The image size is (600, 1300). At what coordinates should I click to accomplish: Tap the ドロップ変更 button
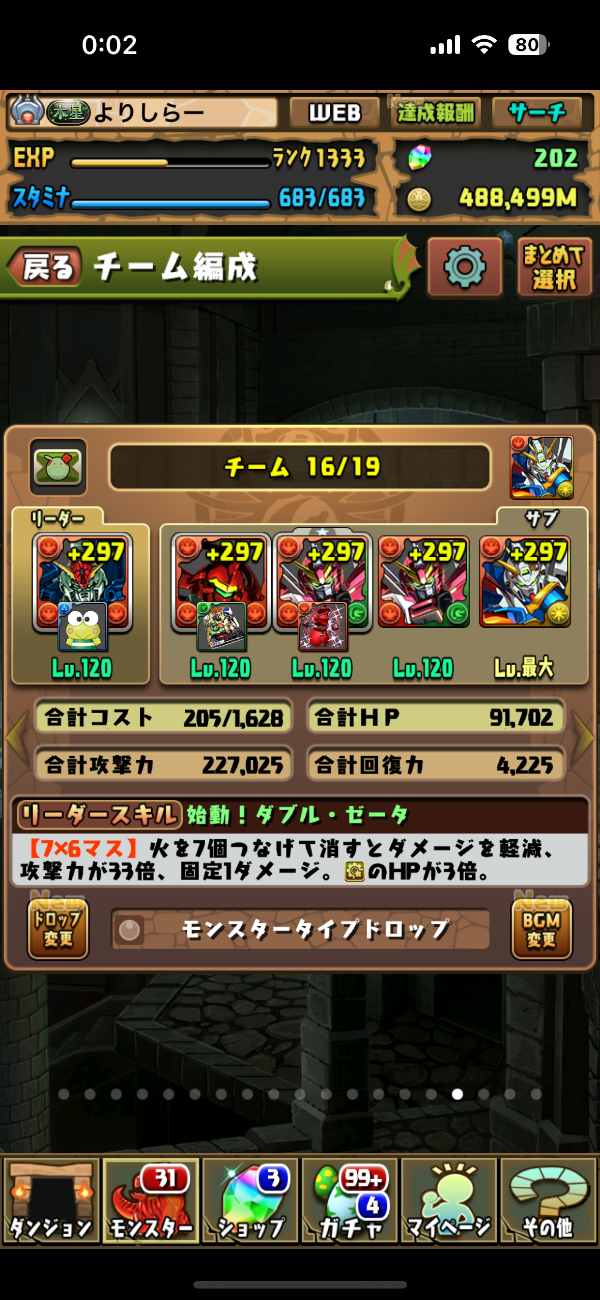[x=58, y=928]
